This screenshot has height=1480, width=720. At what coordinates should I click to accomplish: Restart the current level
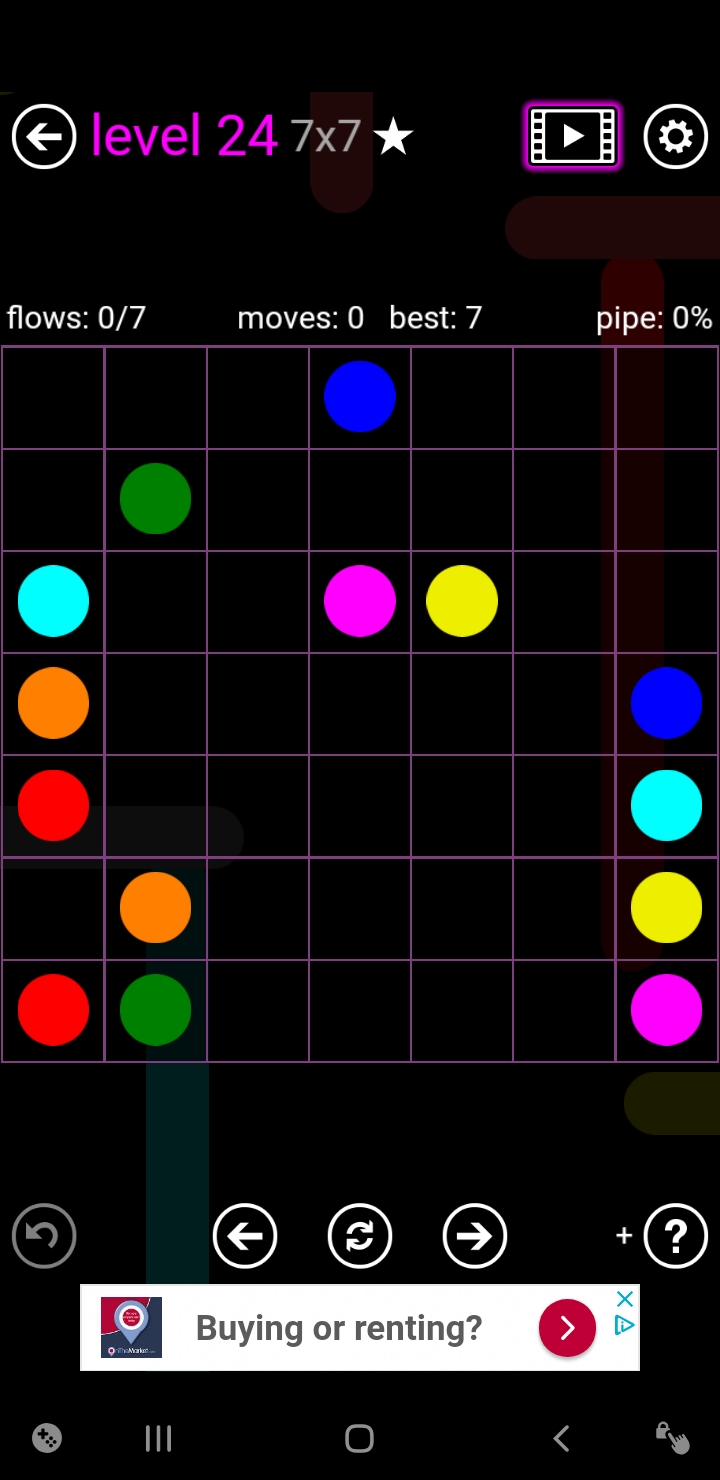coord(360,1236)
